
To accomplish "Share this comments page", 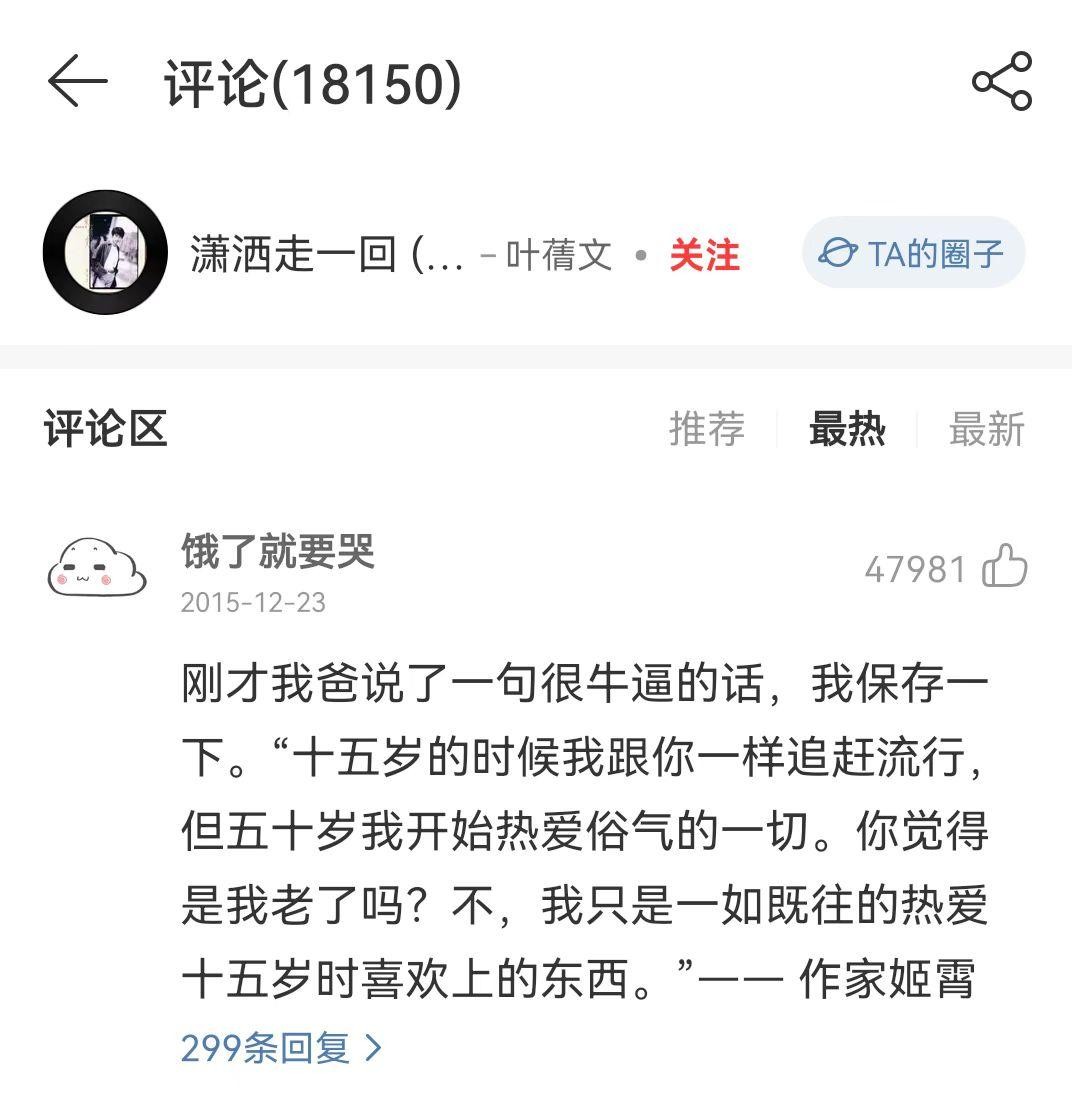I will 1001,81.
